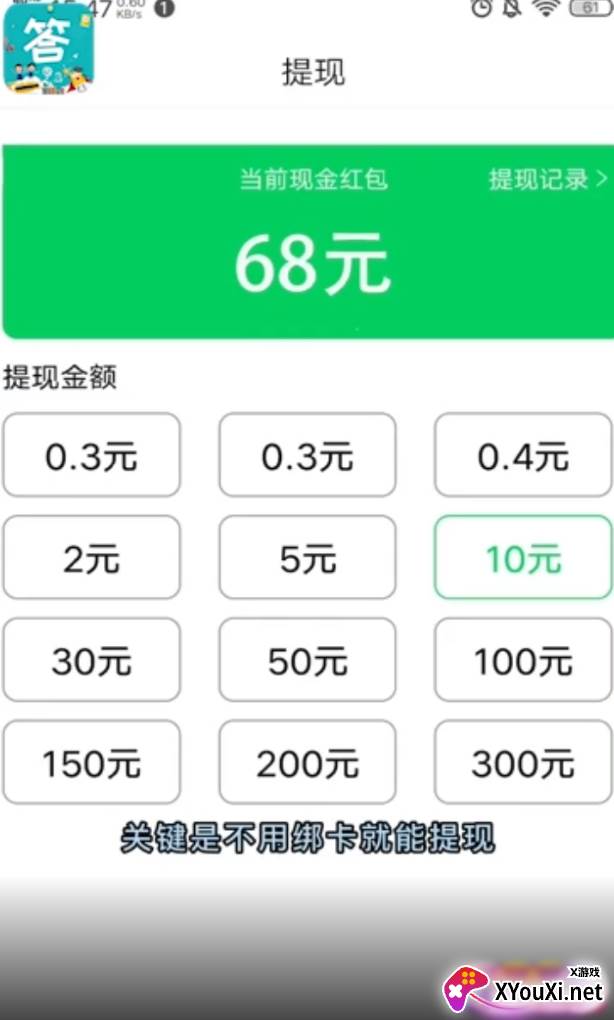Select 30元 as withdrawal amount

[92, 660]
